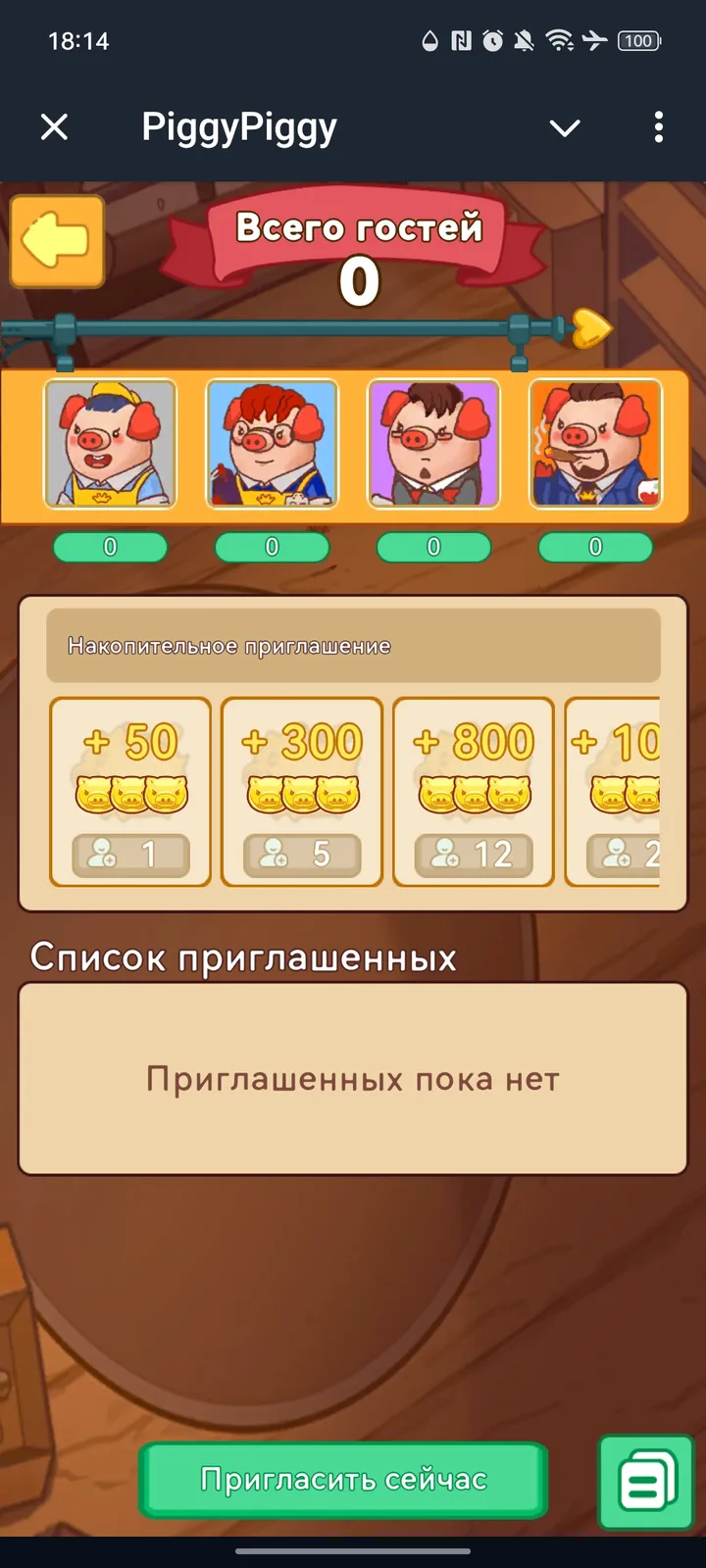
Task: Collapse the PiggyPiggy mini app
Action: (53, 127)
